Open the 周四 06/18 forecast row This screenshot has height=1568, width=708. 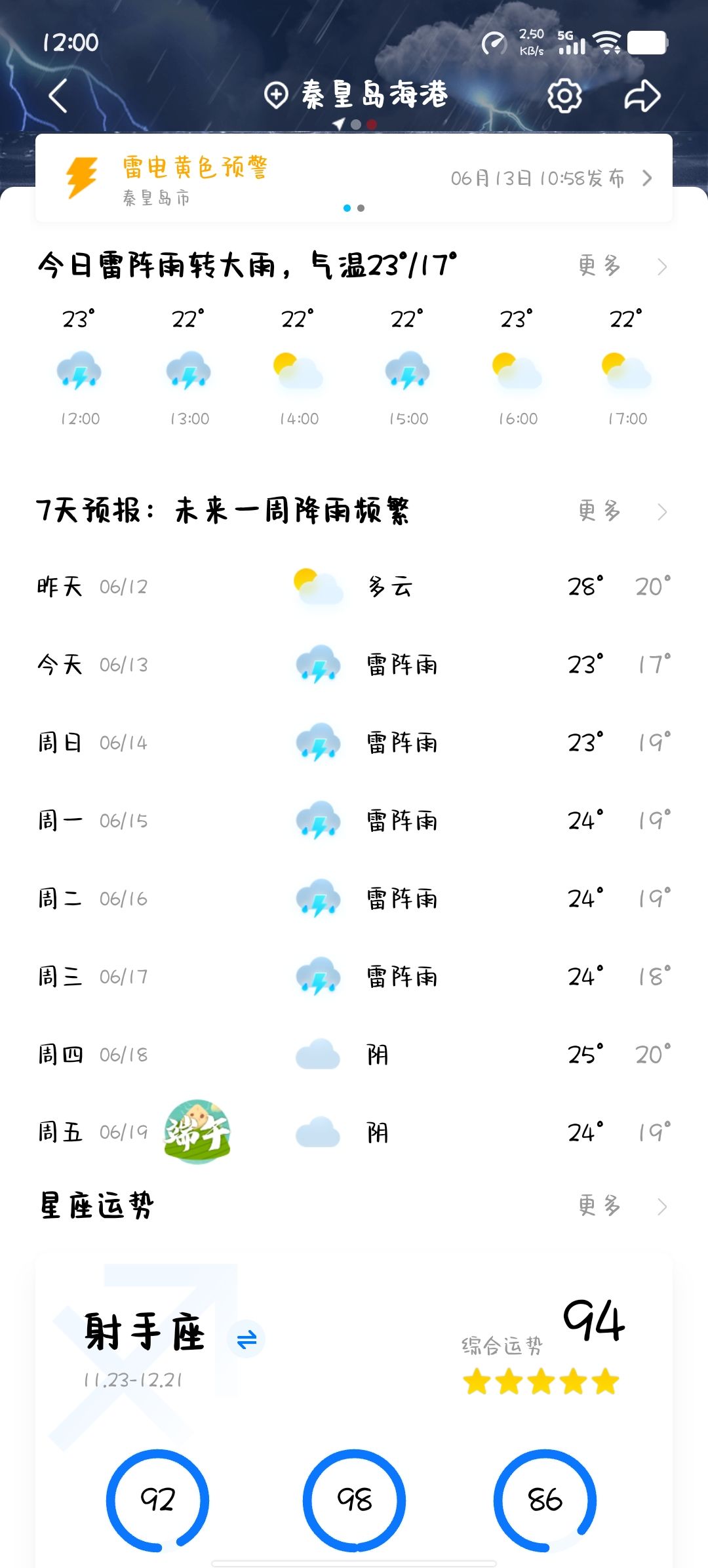354,1055
